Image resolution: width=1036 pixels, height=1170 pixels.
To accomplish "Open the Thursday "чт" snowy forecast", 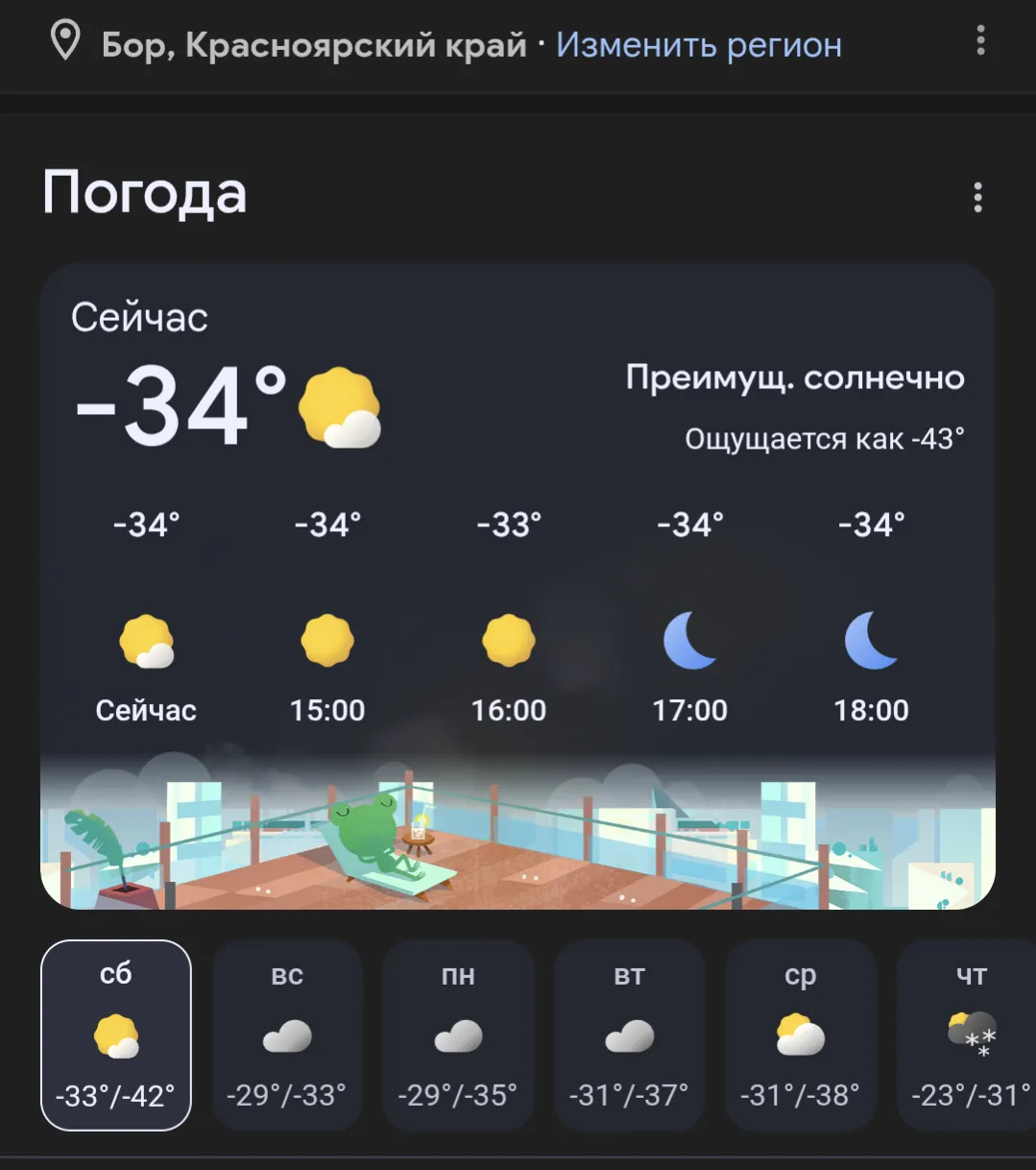I will 970,1035.
